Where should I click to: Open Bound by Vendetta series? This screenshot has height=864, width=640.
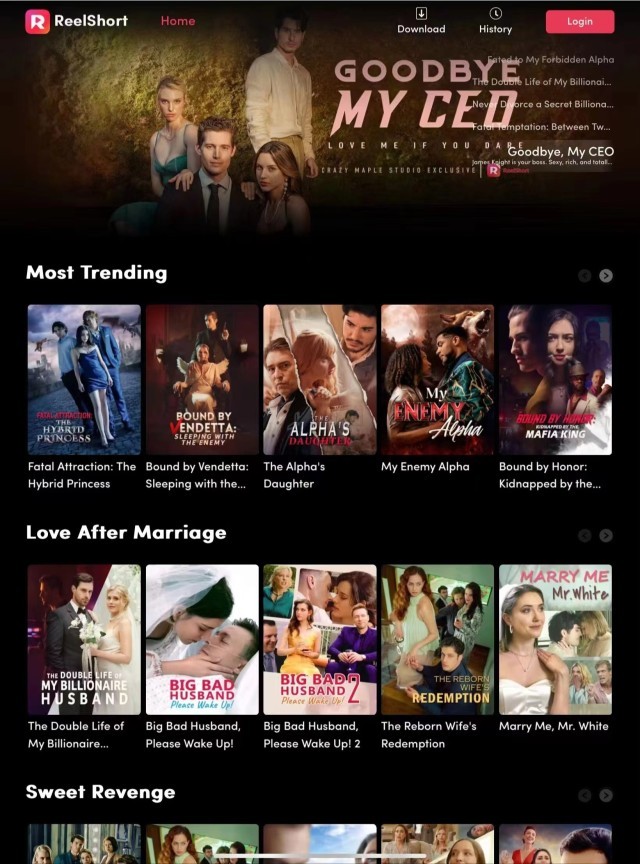tap(202, 380)
